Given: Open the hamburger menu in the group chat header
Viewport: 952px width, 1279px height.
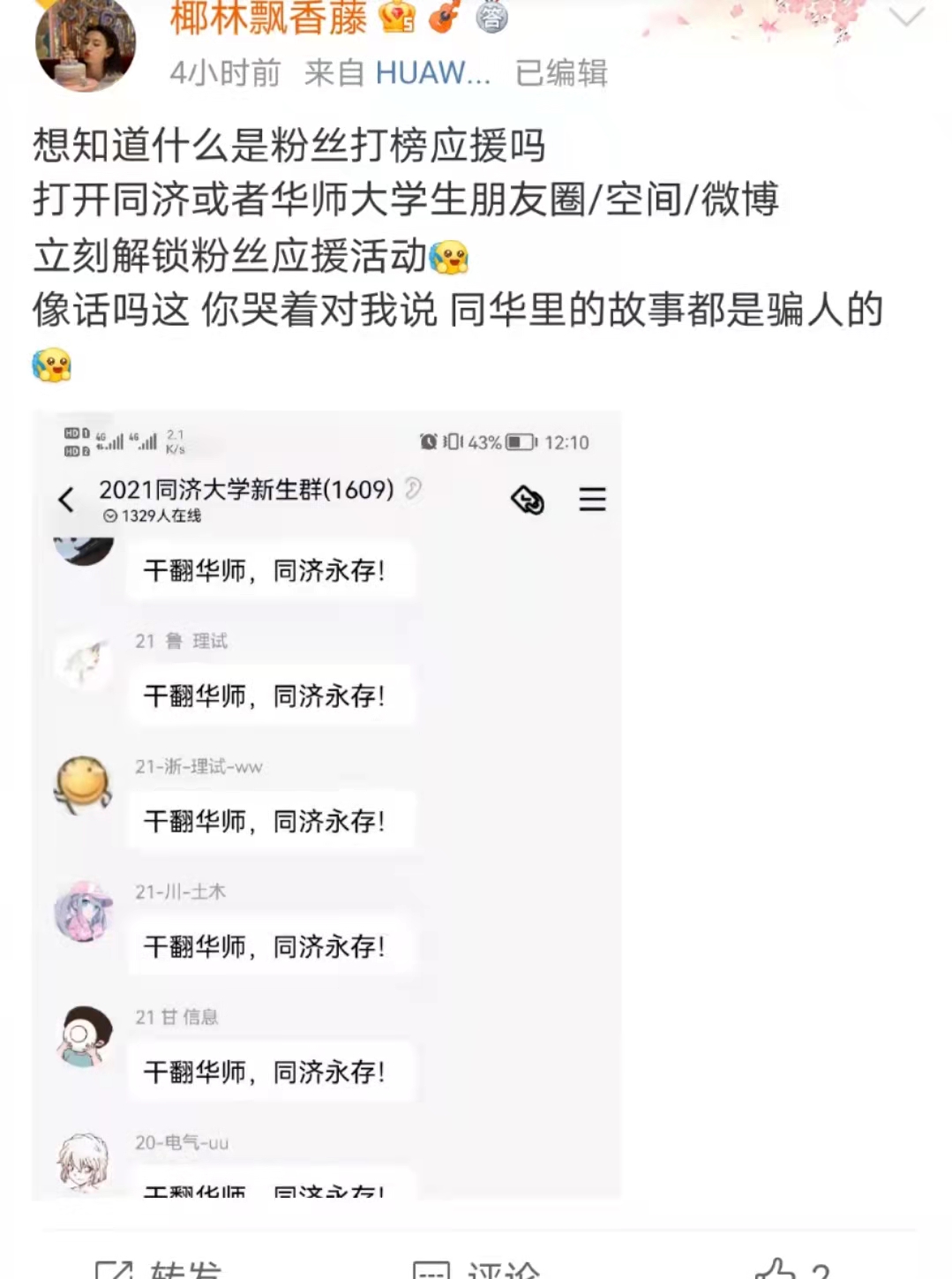Looking at the screenshot, I should click(593, 500).
